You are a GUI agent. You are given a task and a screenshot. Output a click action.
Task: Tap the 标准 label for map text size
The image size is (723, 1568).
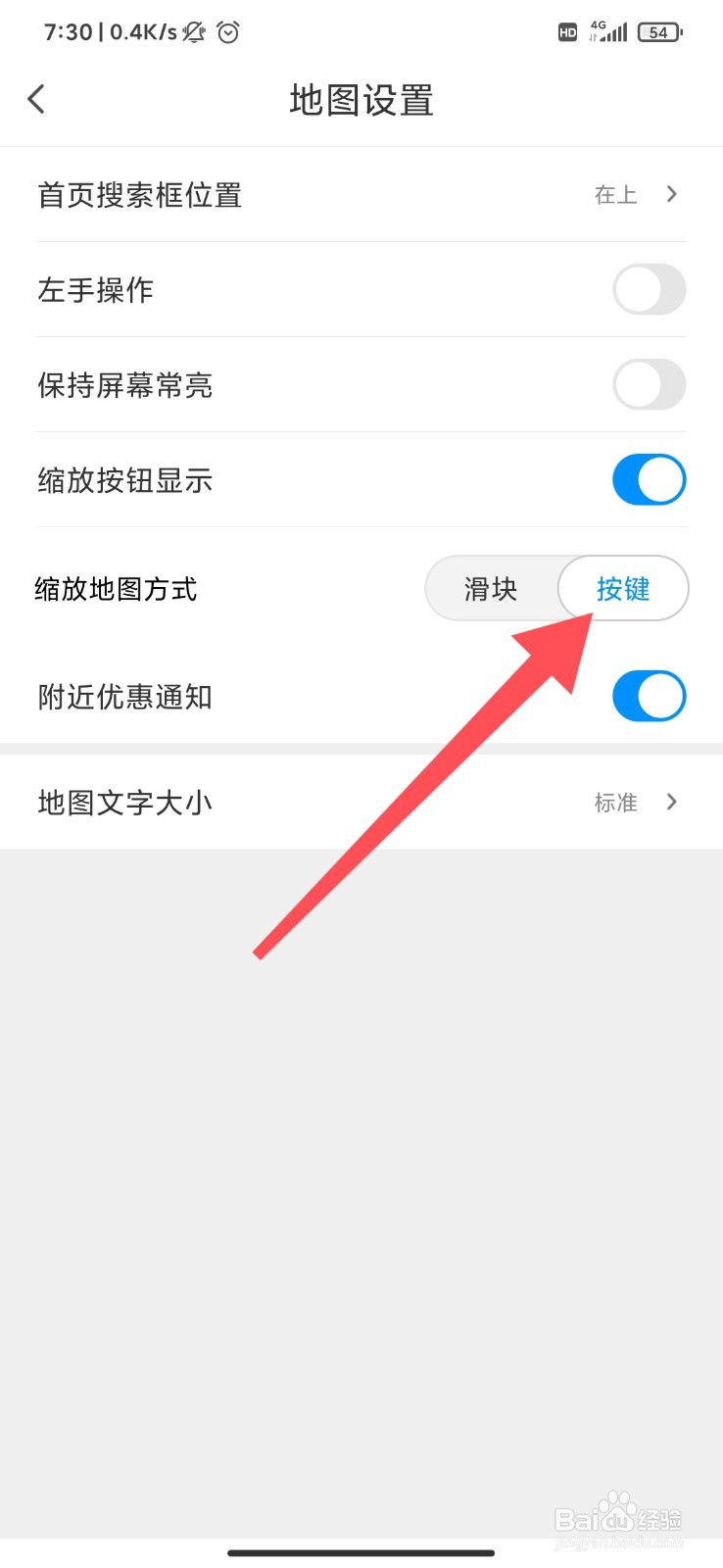tap(614, 802)
